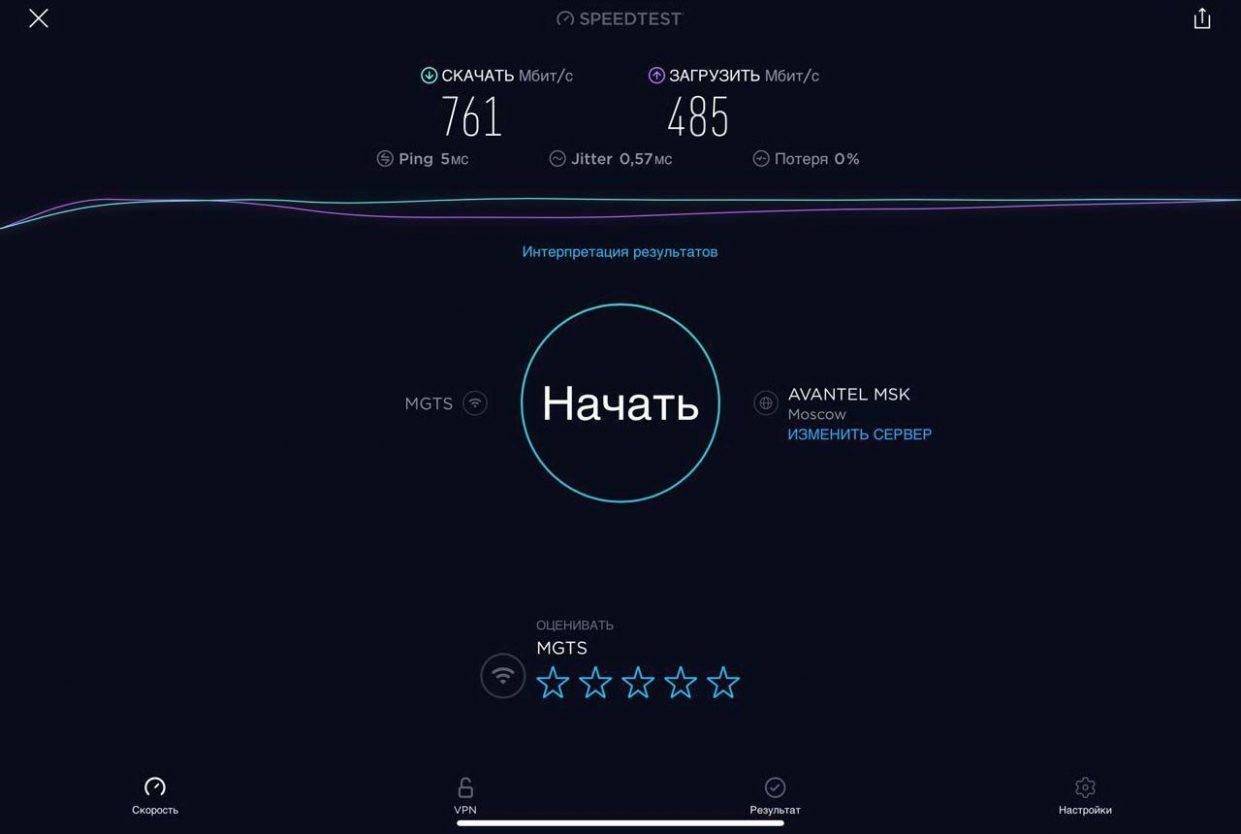This screenshot has width=1241, height=834.
Task: Go to the Результат tab
Action: coord(775,795)
